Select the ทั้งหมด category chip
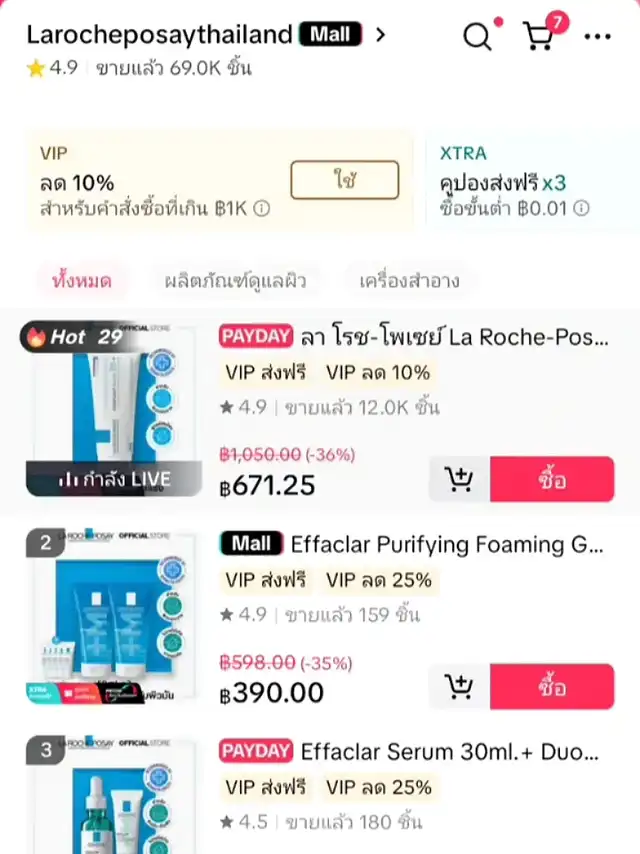Viewport: 640px width, 854px height. point(81,280)
